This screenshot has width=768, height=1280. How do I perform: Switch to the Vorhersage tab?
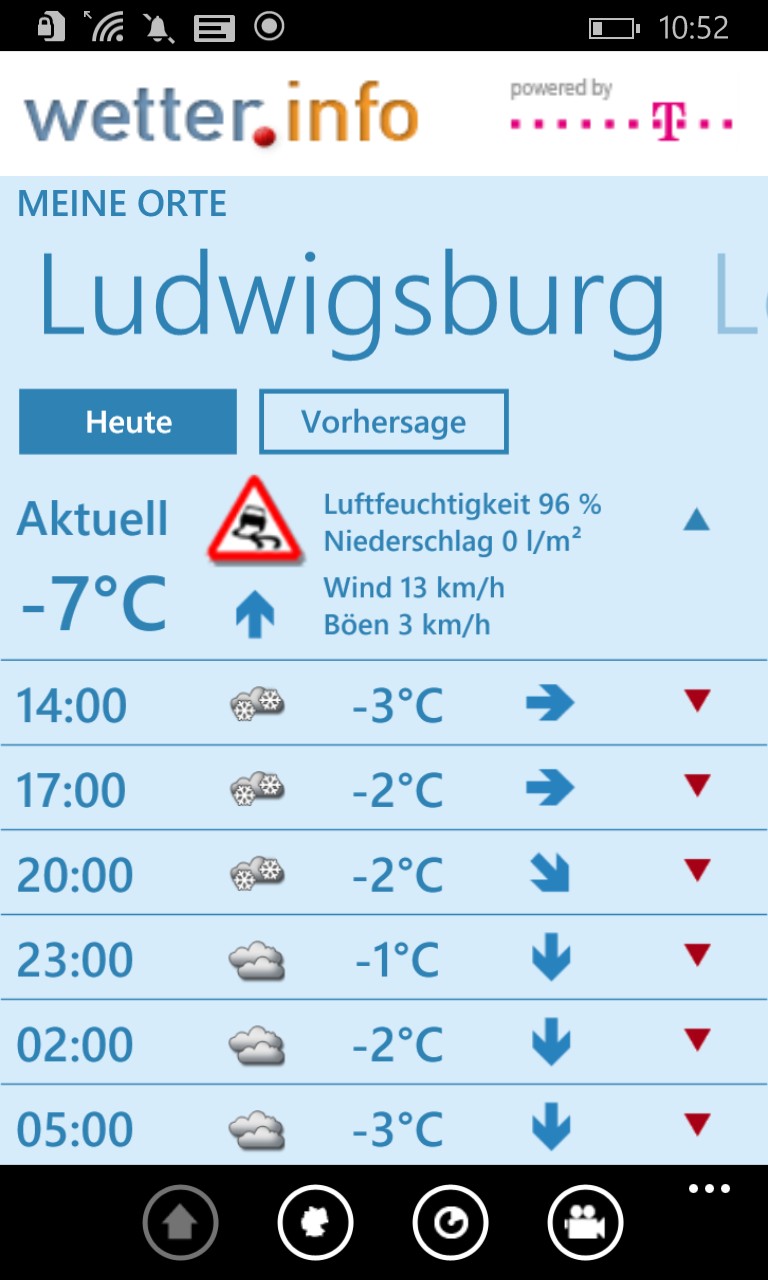384,421
